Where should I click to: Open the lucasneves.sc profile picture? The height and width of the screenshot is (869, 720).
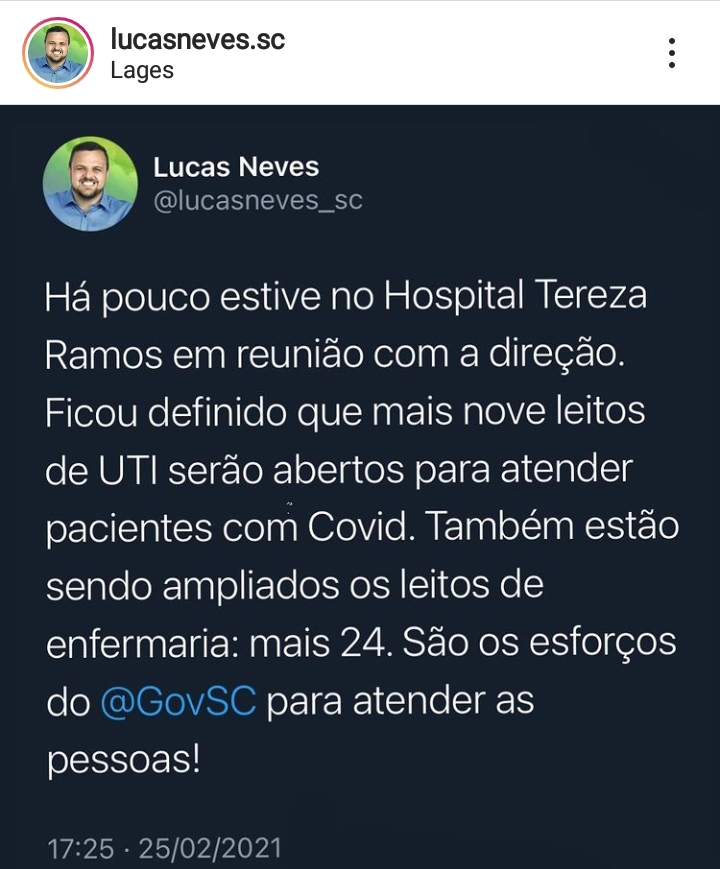point(57,53)
